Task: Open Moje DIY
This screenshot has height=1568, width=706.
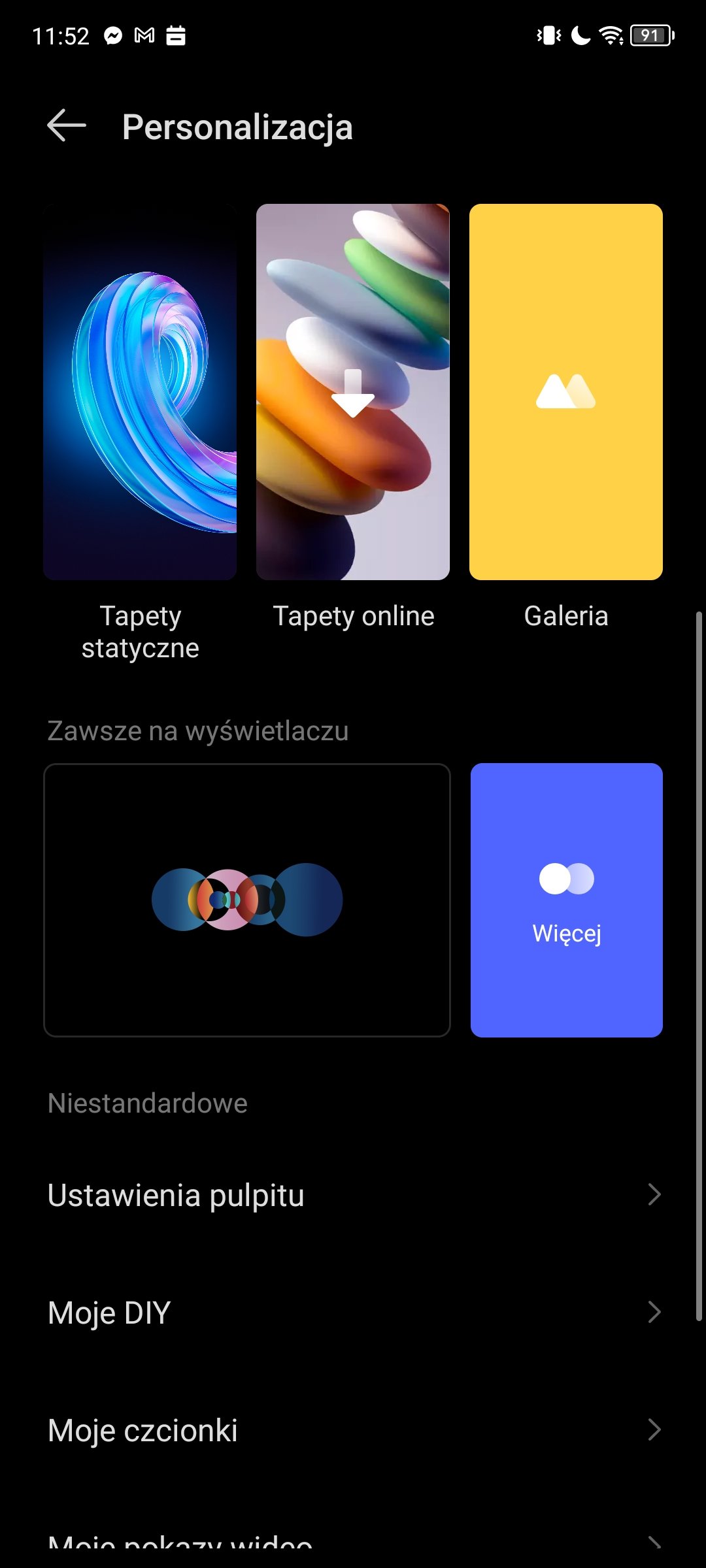Action: pyautogui.click(x=353, y=1313)
